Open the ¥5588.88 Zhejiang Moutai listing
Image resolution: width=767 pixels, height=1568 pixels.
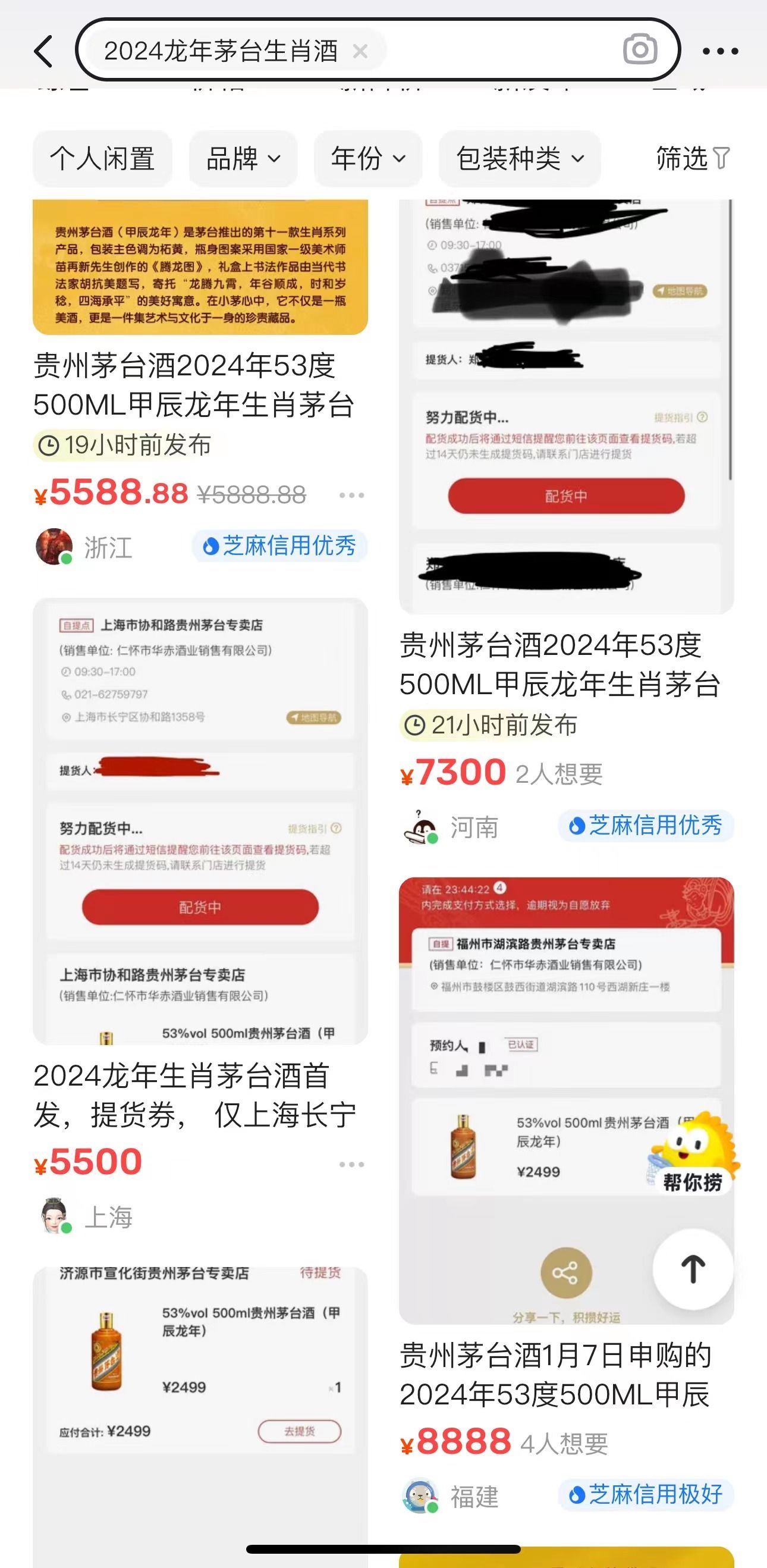pyautogui.click(x=193, y=385)
